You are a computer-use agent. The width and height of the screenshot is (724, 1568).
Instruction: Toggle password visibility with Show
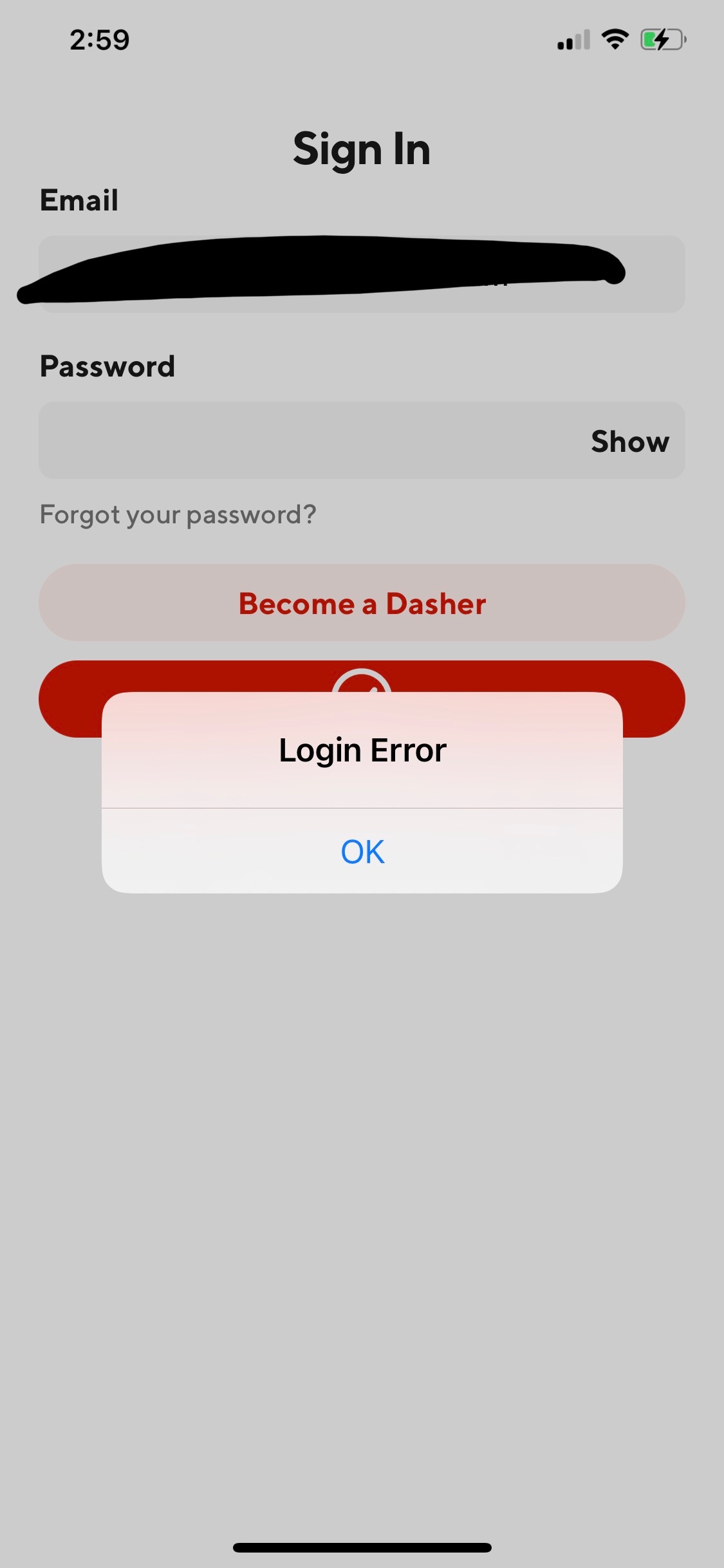630,441
